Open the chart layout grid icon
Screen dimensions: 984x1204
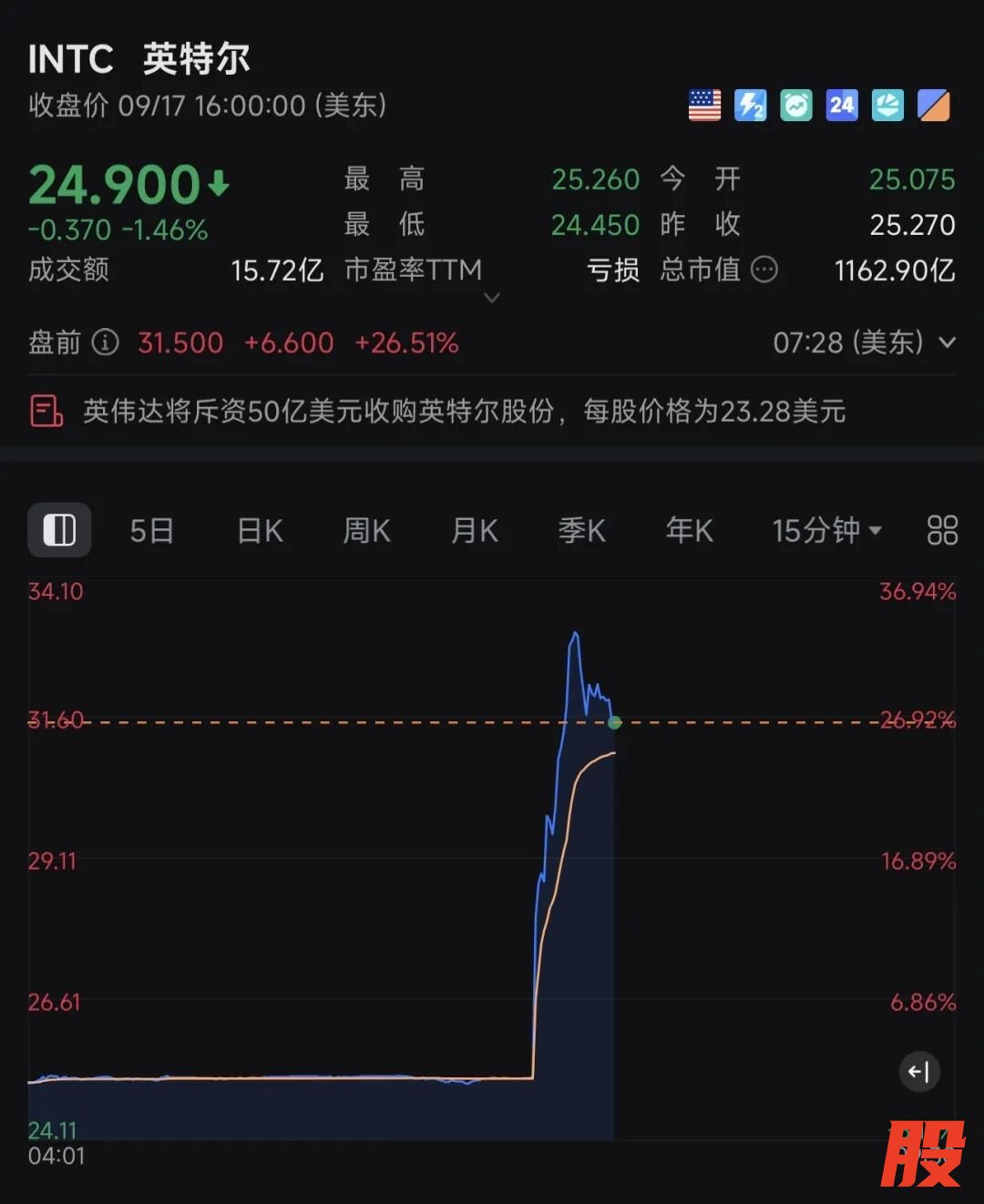[x=942, y=530]
